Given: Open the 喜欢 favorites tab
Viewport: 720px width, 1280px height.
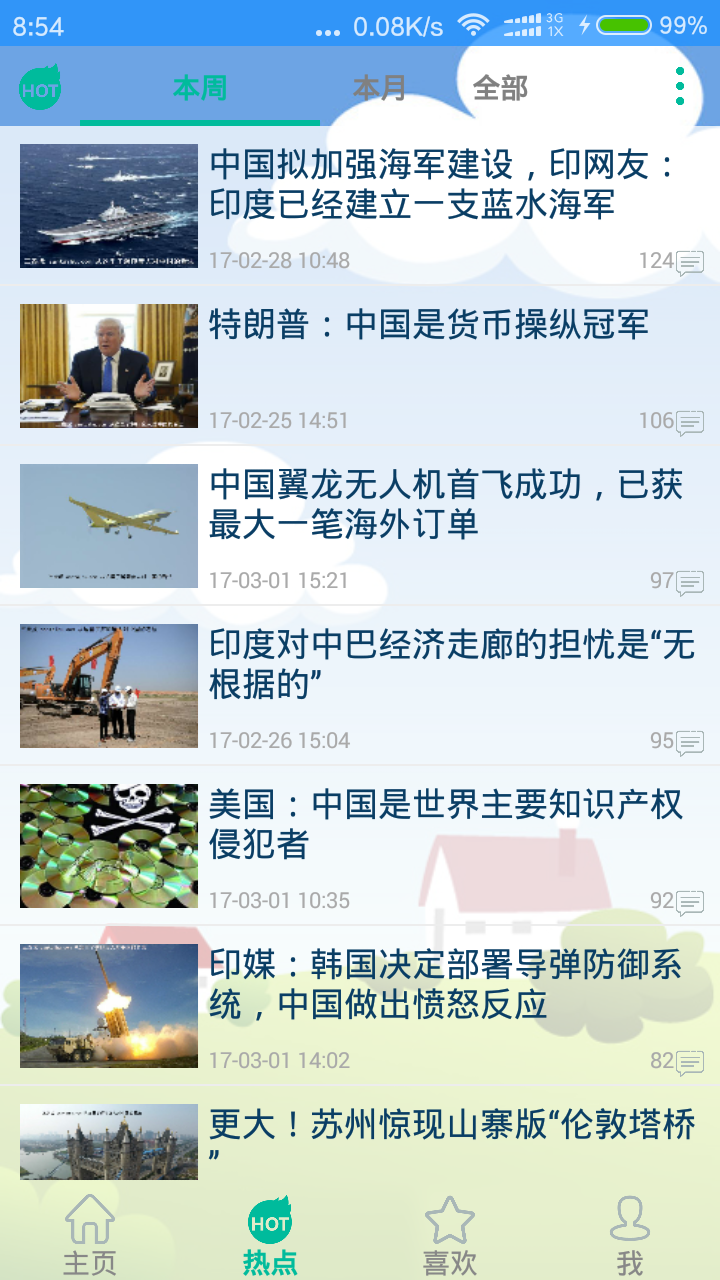Looking at the screenshot, I should pos(450,1235).
